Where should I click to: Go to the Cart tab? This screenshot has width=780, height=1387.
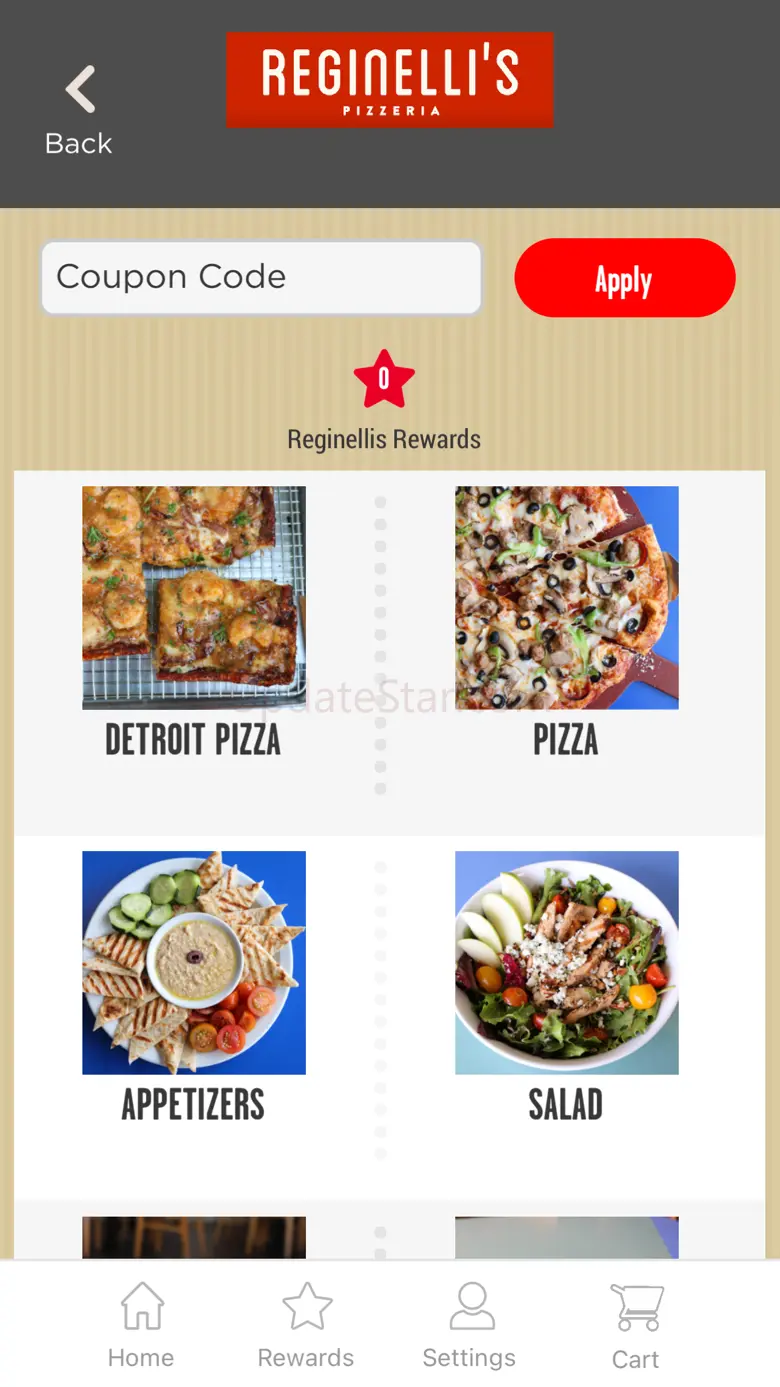(636, 1325)
